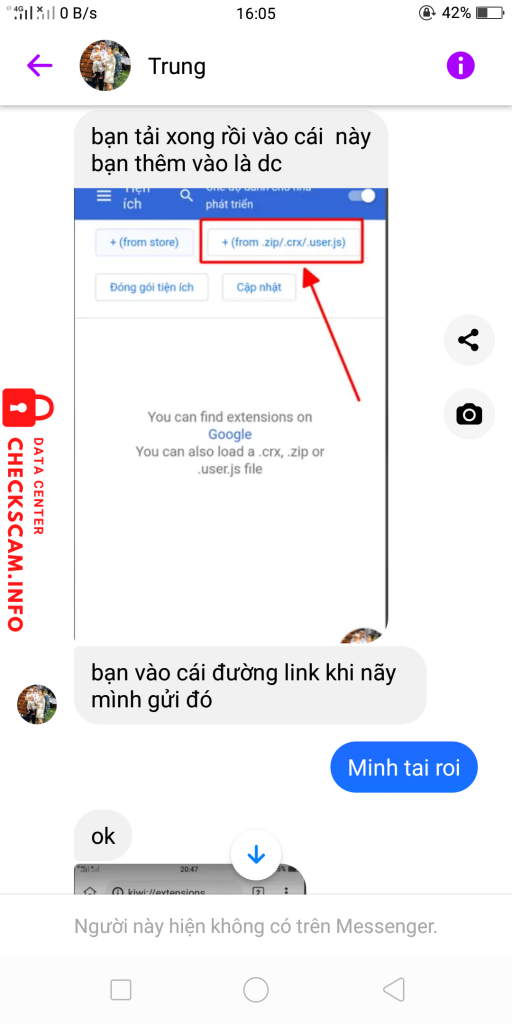Tap the system back triangle
The height and width of the screenshot is (1024, 512).
(x=393, y=989)
